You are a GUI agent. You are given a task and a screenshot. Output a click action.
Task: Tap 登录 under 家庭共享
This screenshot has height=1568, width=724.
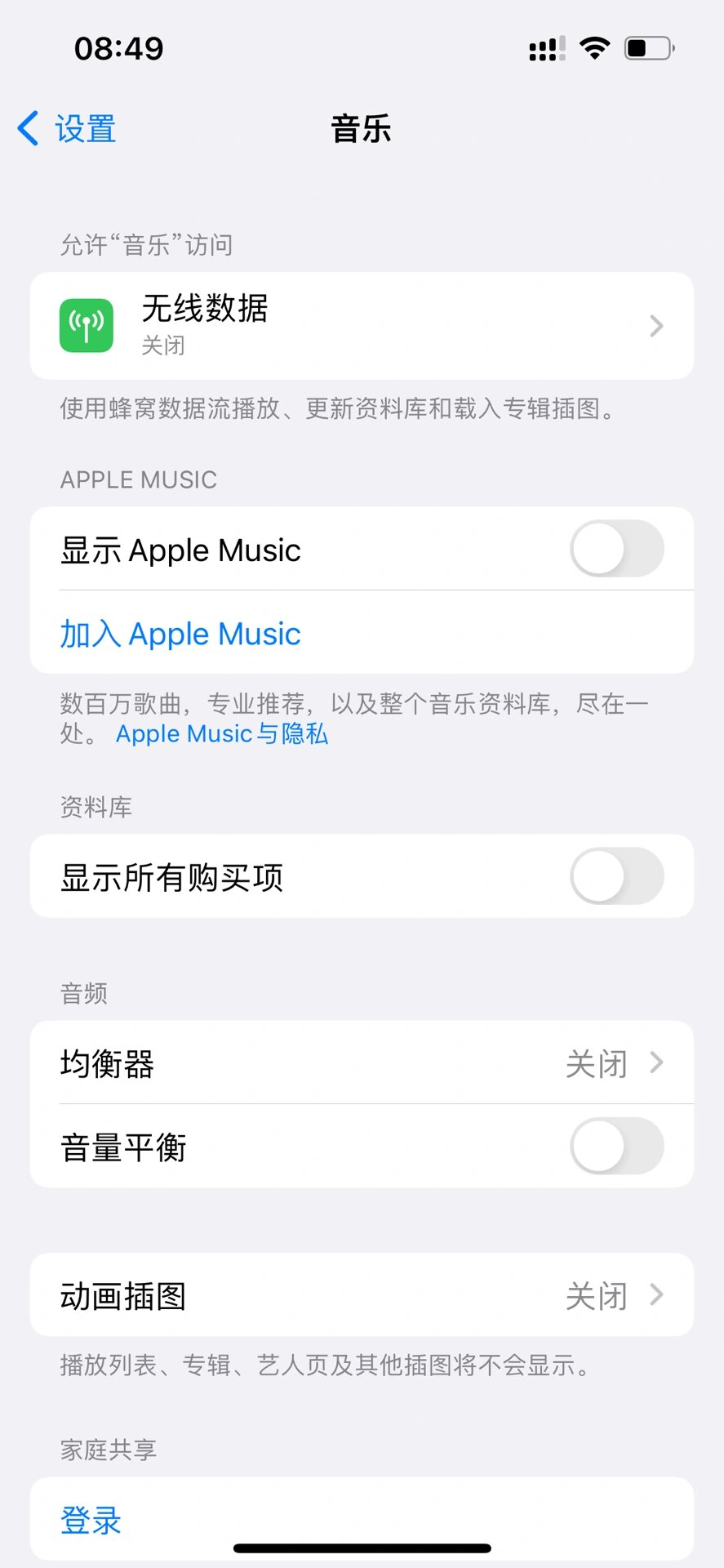click(x=91, y=1520)
